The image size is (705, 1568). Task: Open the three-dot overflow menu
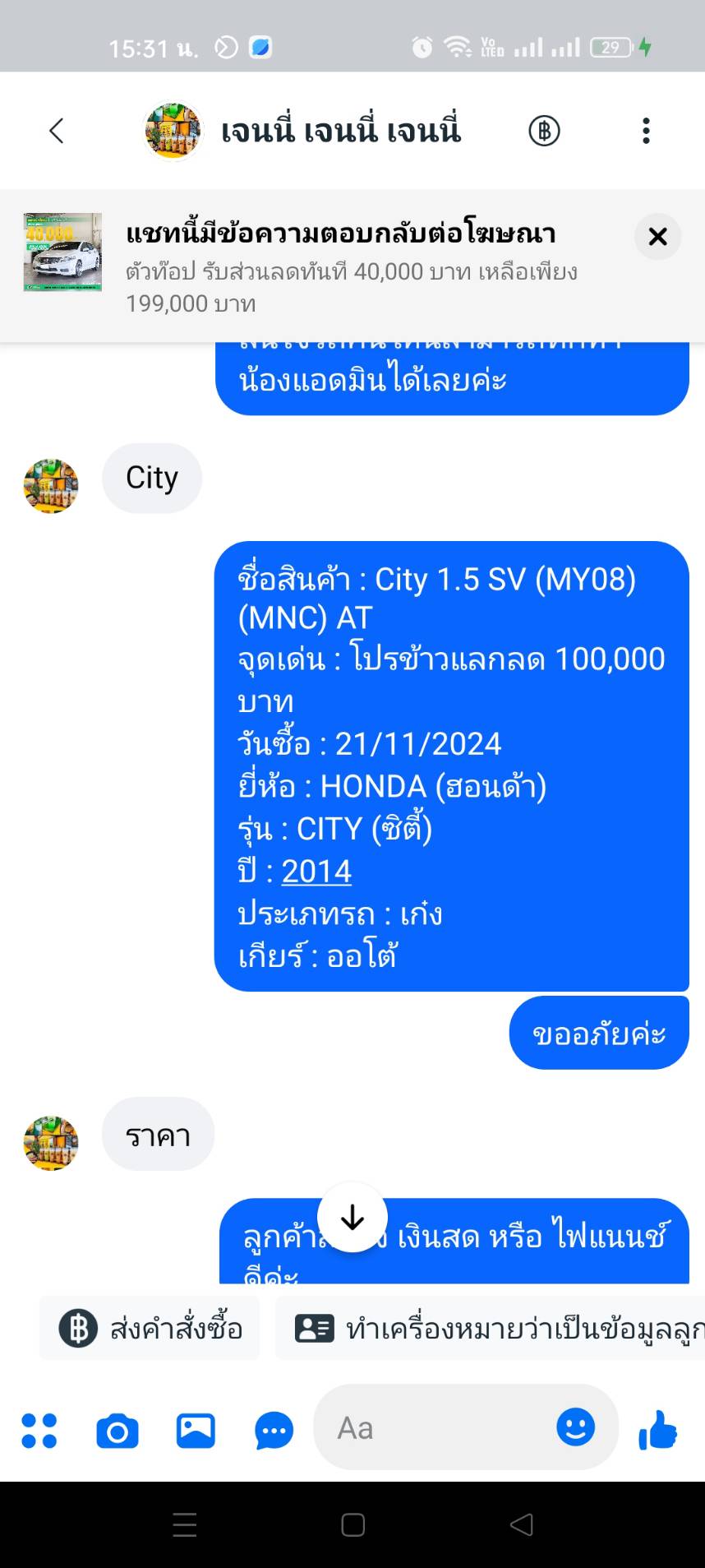[x=646, y=131]
